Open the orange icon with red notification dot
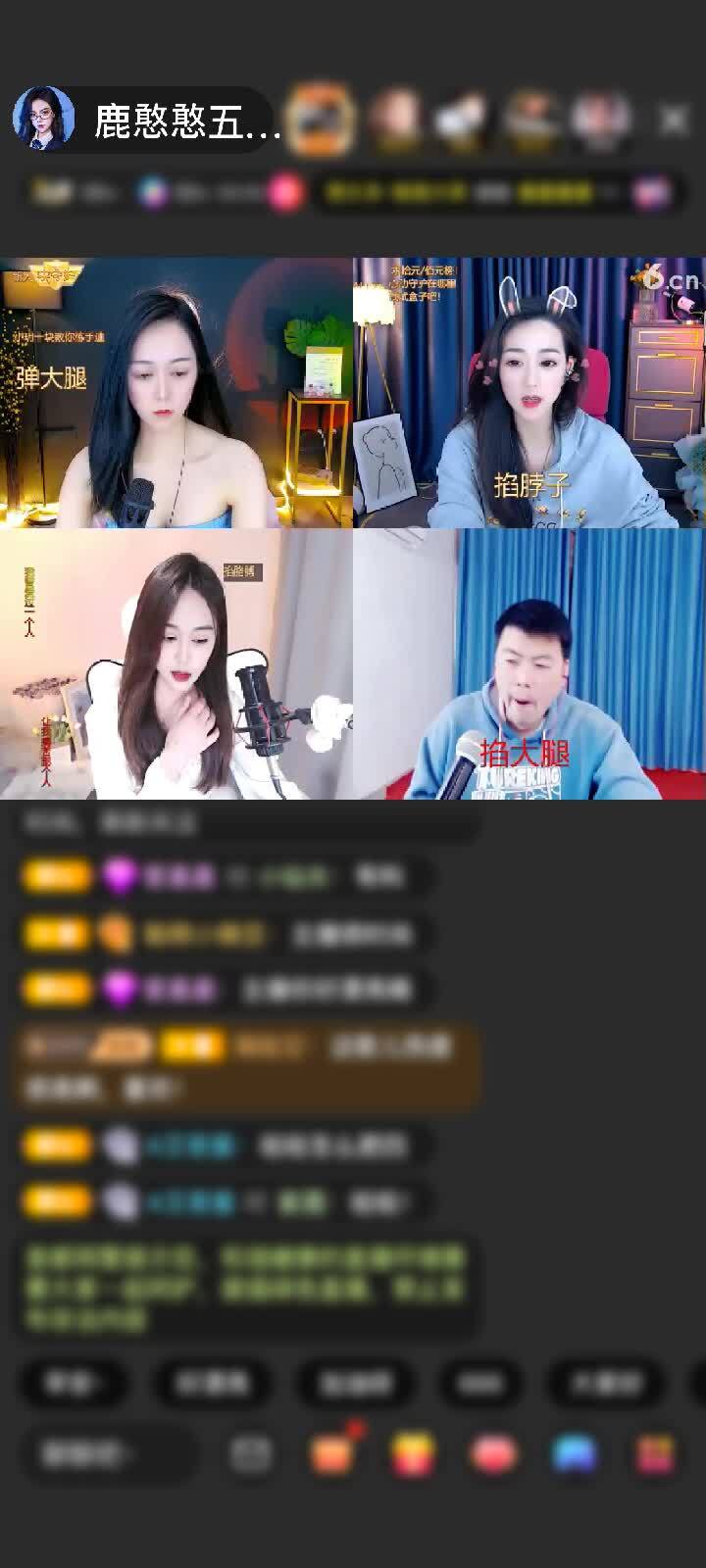This screenshot has height=1568, width=706. [332, 1453]
